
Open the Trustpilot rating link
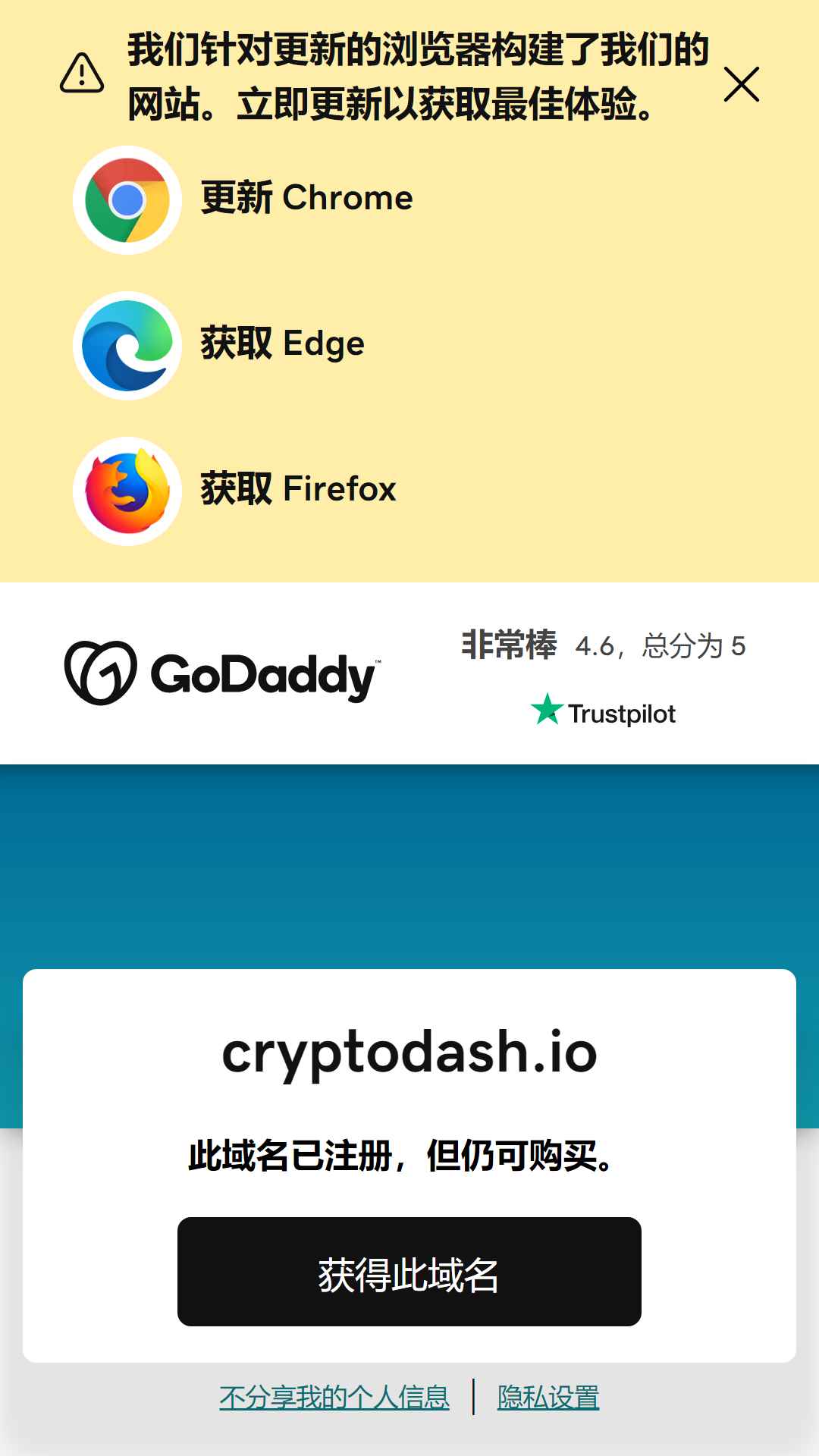[x=604, y=676]
